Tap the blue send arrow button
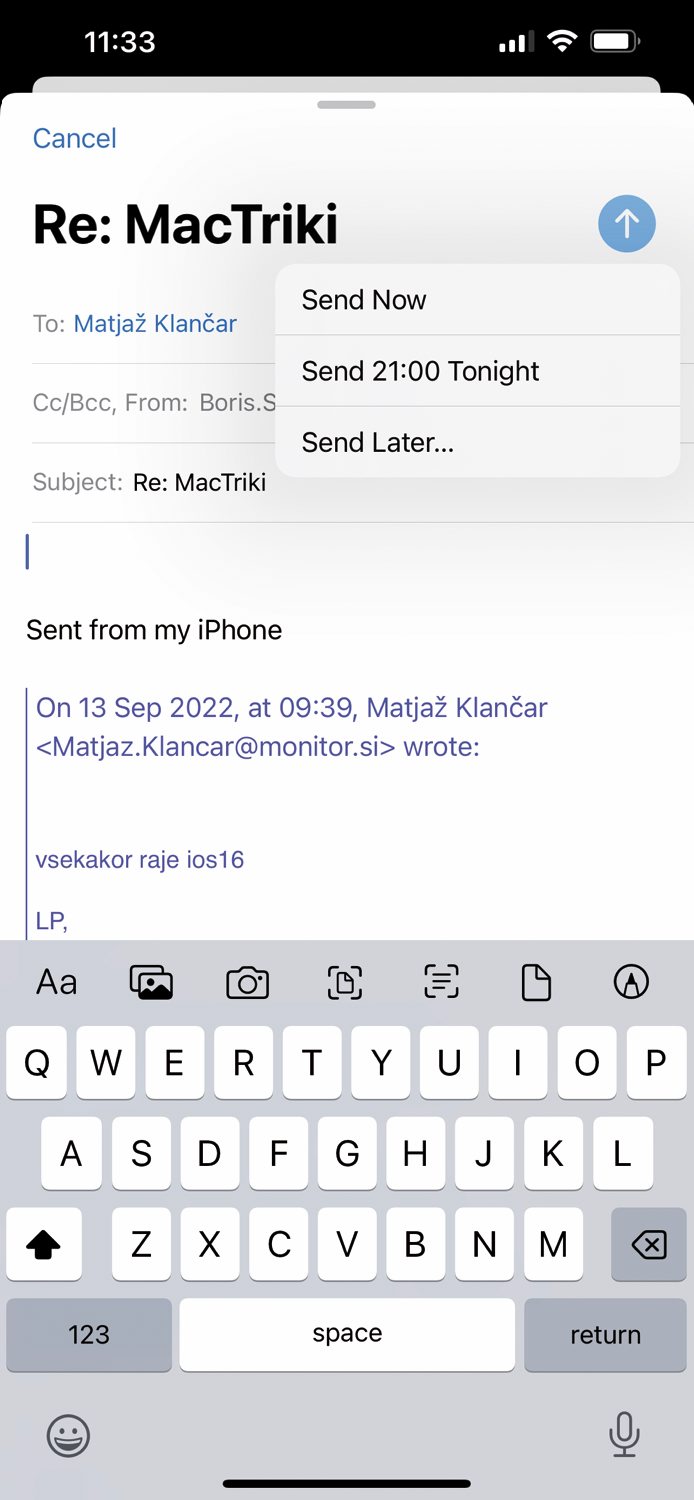694x1500 pixels. click(627, 223)
